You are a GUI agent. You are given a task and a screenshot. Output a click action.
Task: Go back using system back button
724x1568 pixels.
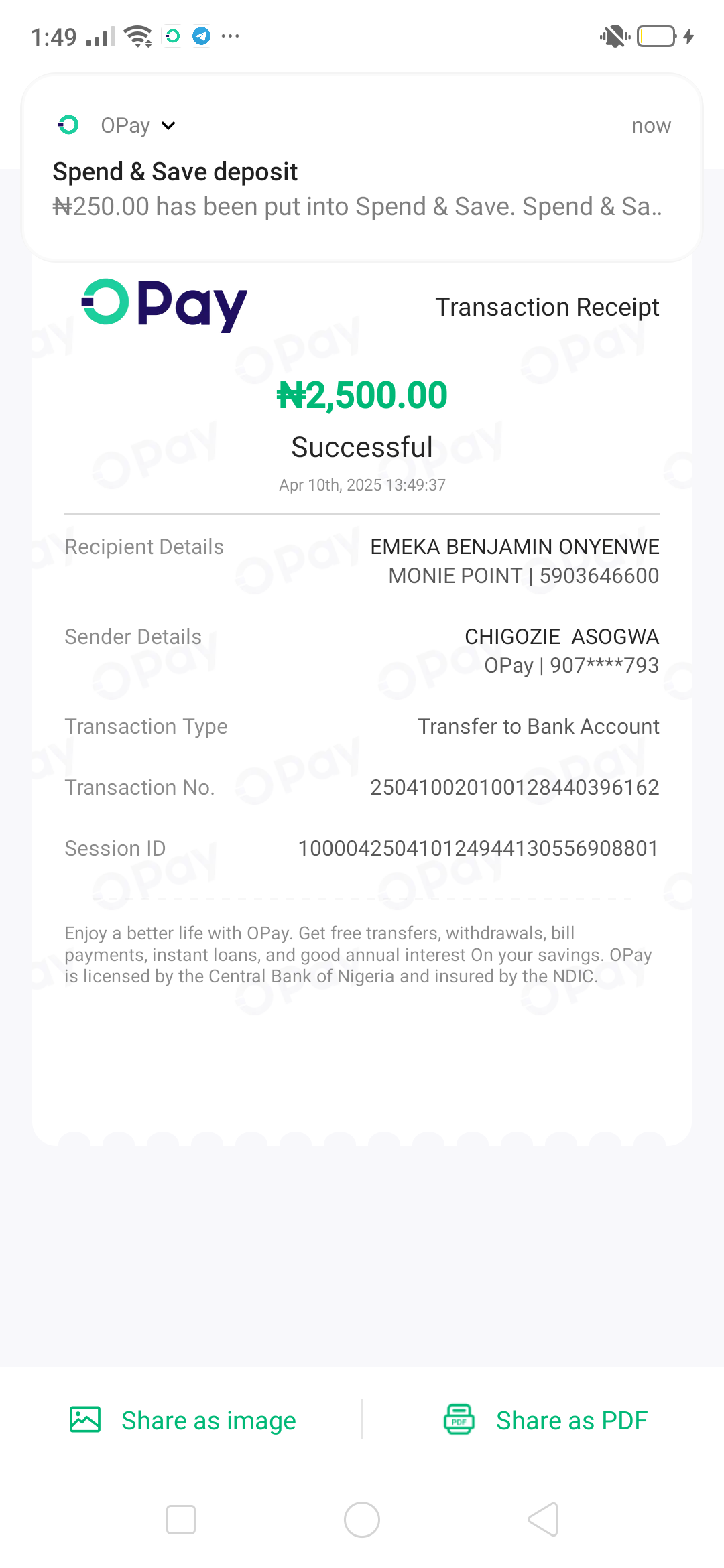[544, 1519]
